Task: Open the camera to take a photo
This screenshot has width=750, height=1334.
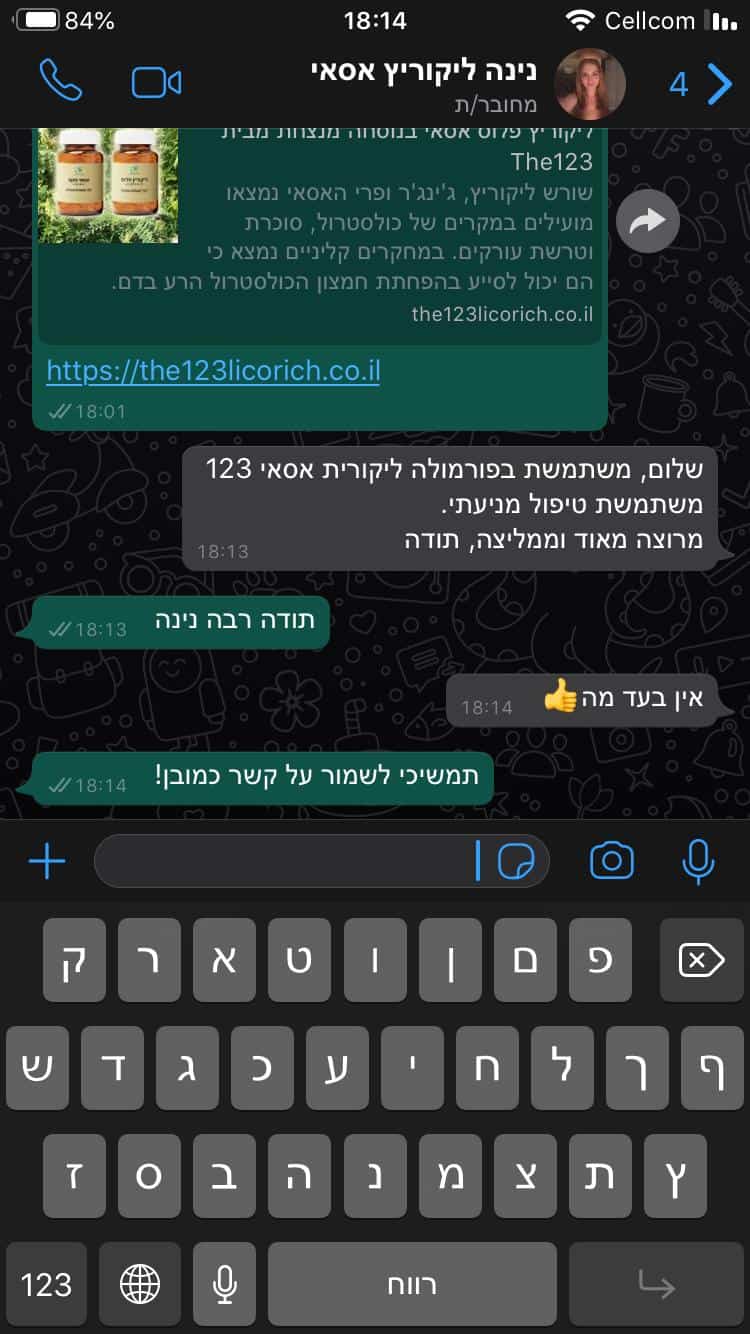Action: (x=611, y=861)
